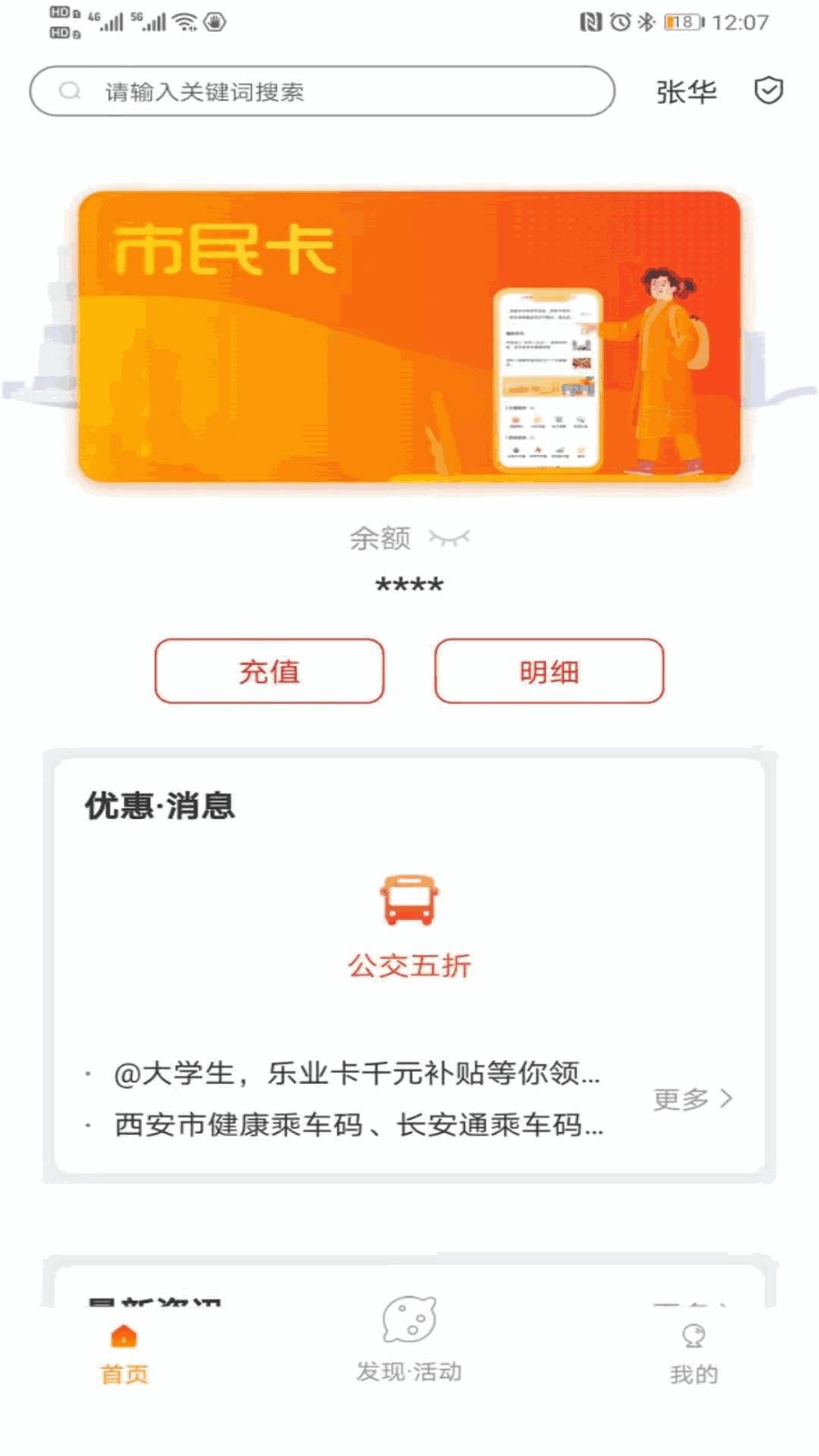This screenshot has width=819, height=1456.
Task: Open the 大学生乐业卡千元补贴 message
Action: (357, 1074)
